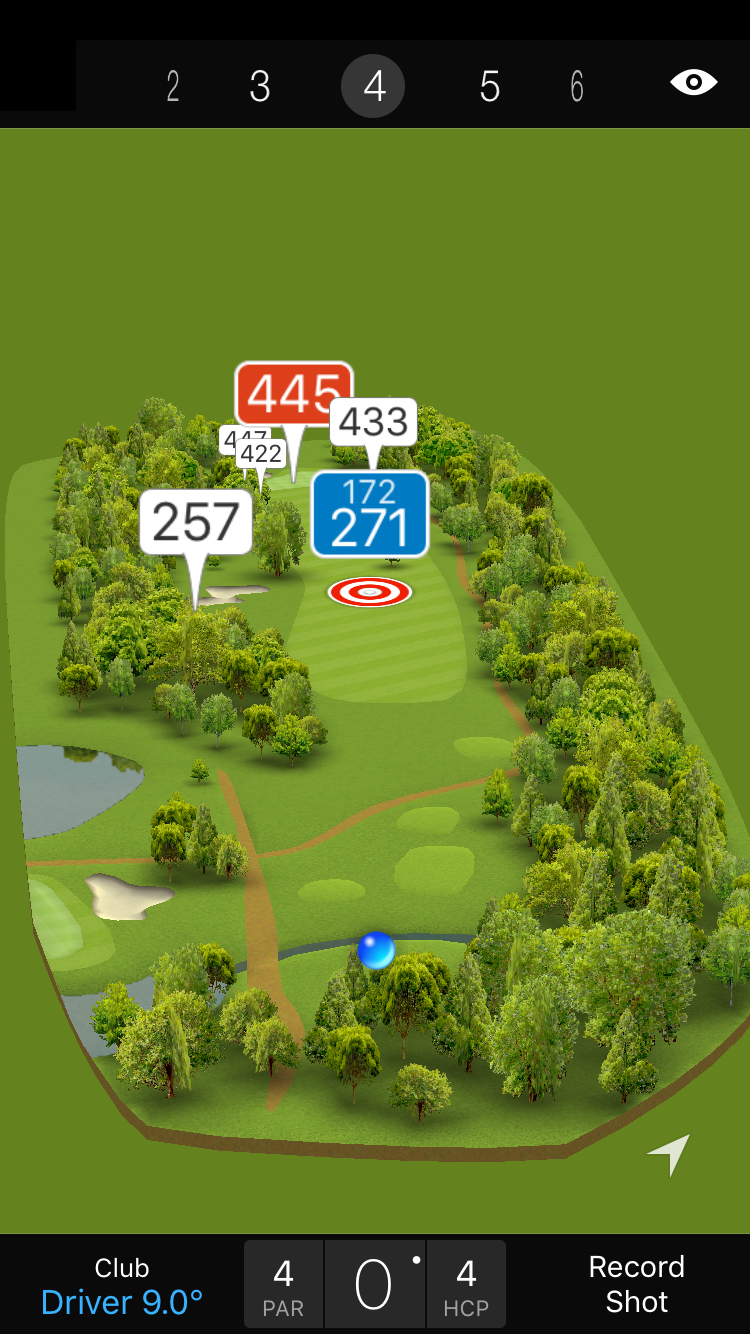
Task: Open the score entry showing 0
Action: (375, 1284)
